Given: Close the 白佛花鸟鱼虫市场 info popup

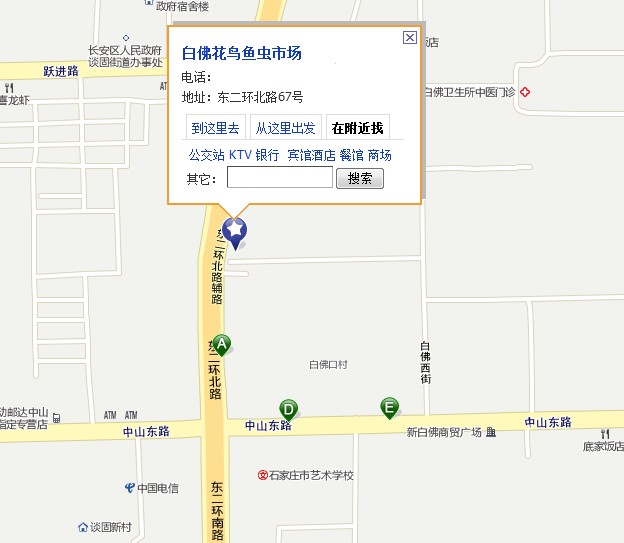Looking at the screenshot, I should pos(409,38).
